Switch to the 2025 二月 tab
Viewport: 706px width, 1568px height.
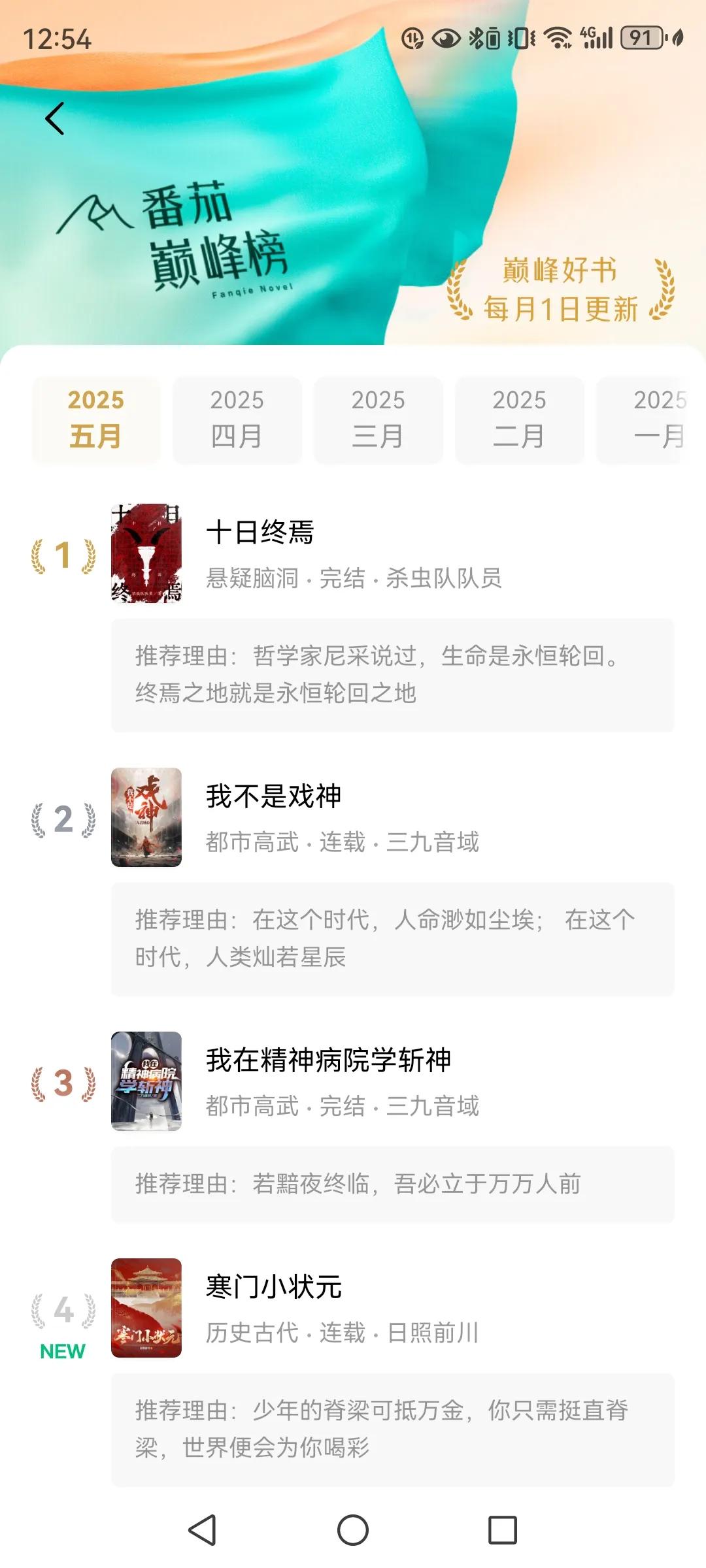coord(519,419)
